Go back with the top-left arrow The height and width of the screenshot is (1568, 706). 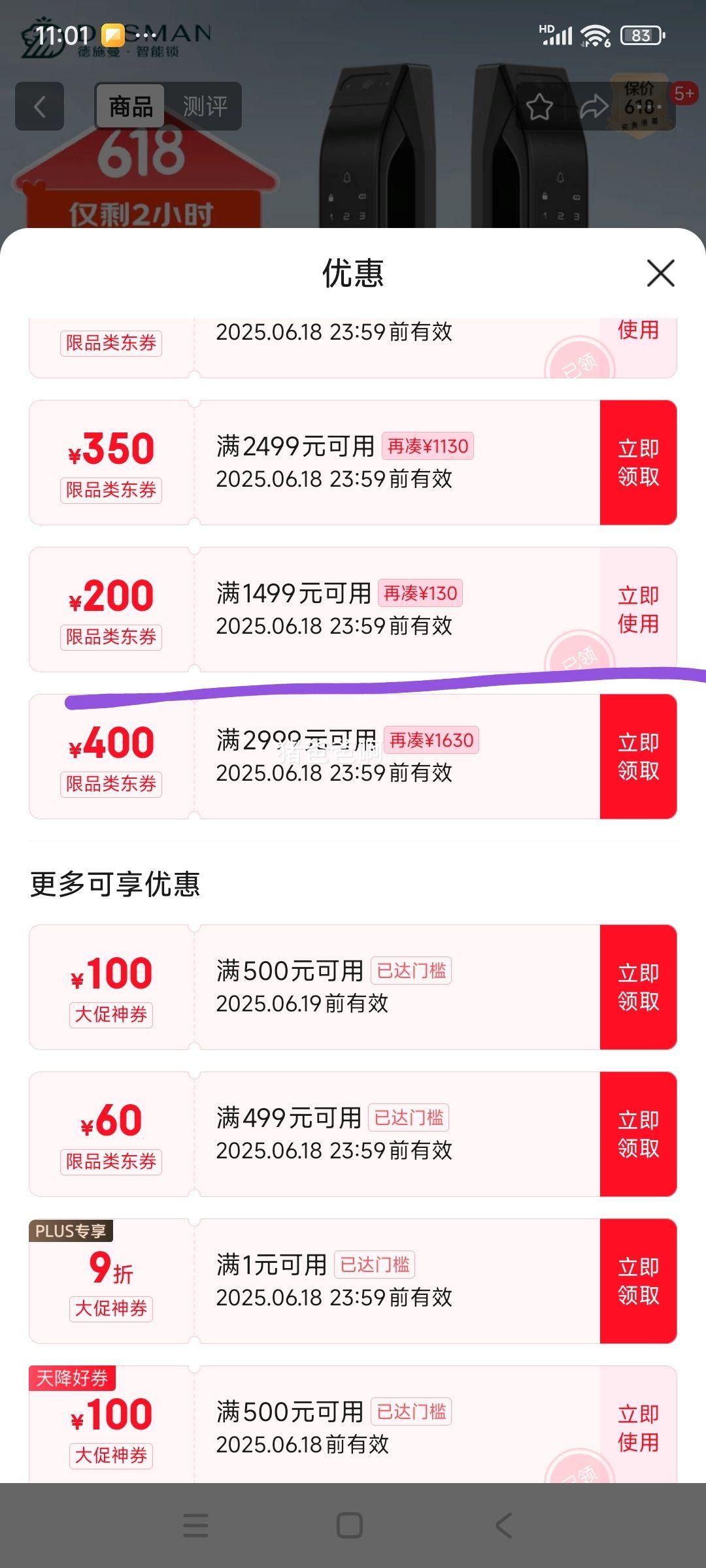(x=40, y=106)
